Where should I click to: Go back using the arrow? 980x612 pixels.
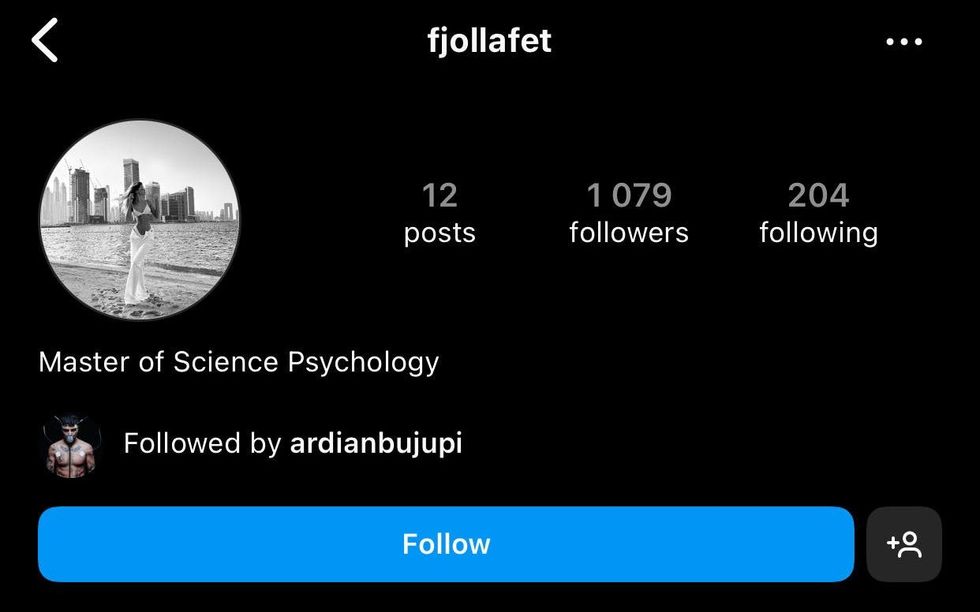coord(46,42)
